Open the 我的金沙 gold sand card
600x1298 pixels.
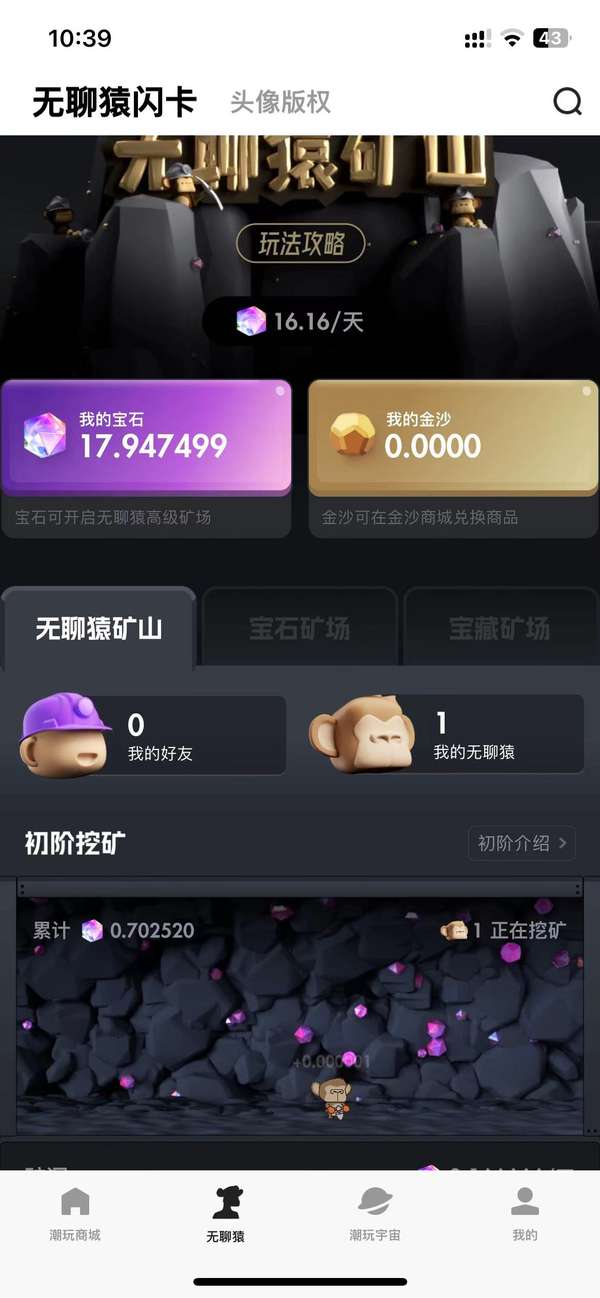point(453,437)
